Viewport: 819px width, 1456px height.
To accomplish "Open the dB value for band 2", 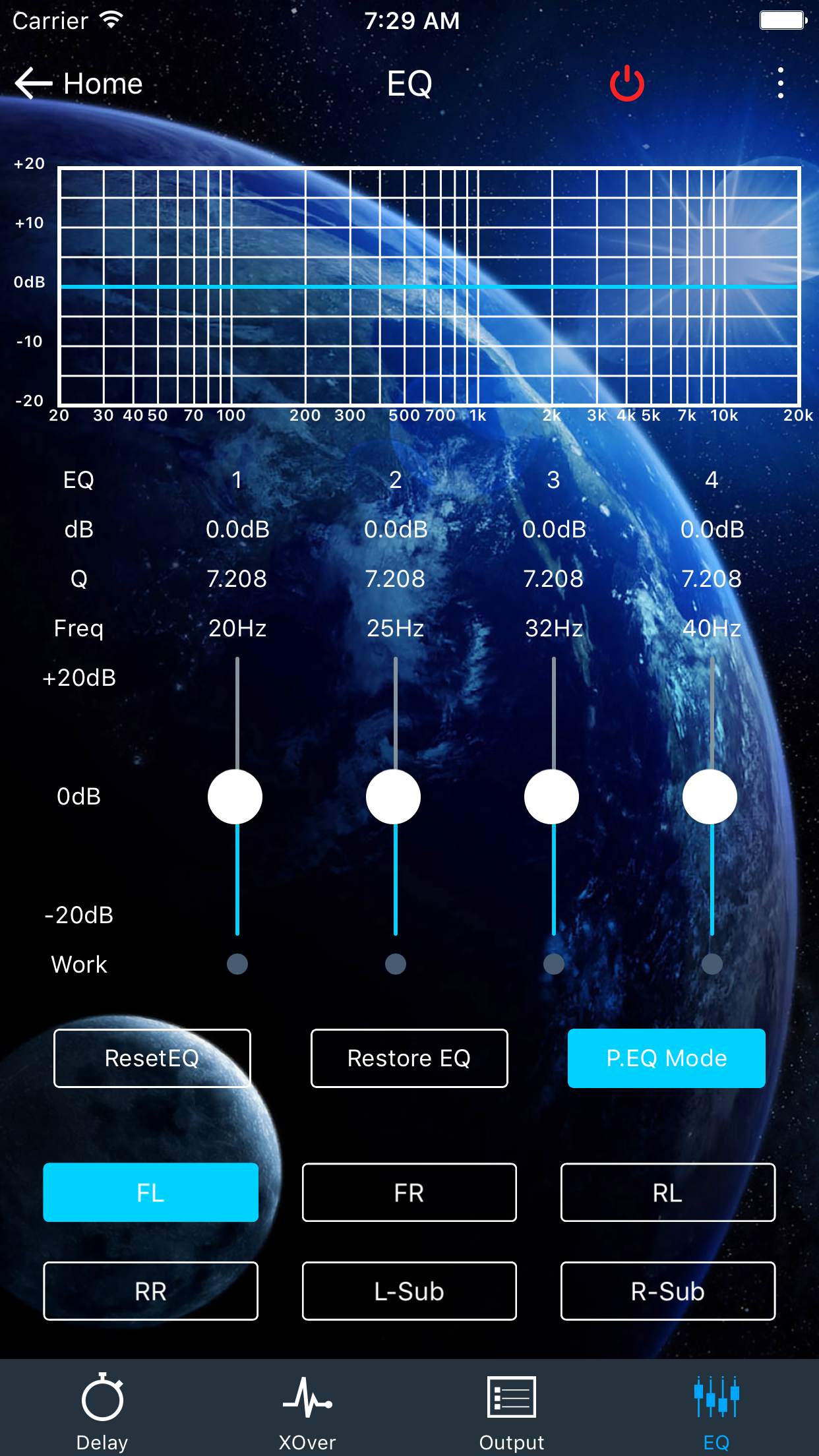I will (396, 528).
